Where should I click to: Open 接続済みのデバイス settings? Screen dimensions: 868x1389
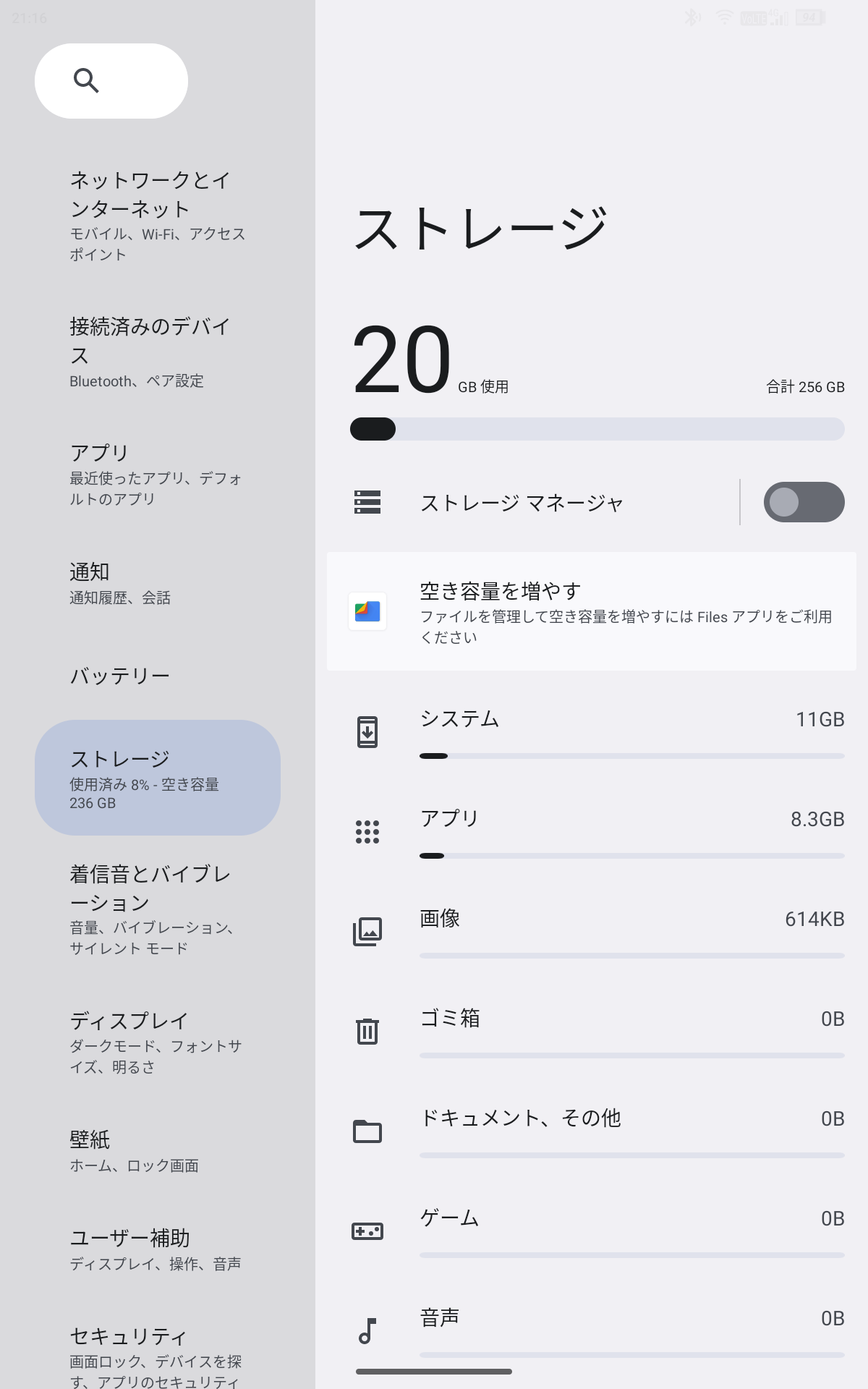[x=157, y=352]
